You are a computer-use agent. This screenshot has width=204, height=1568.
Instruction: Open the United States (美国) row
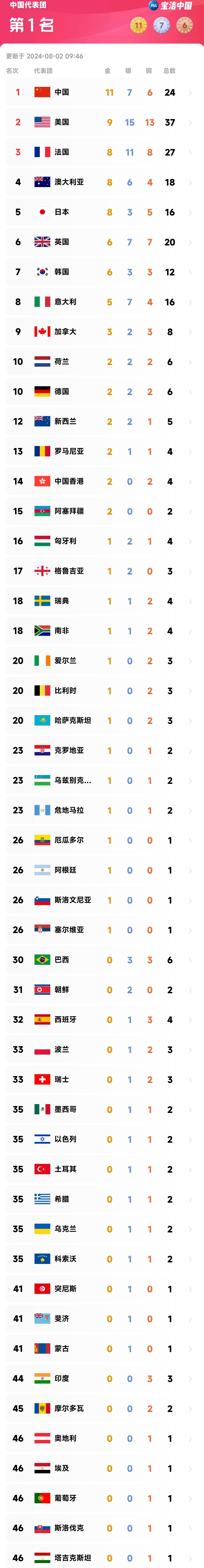coord(102,122)
